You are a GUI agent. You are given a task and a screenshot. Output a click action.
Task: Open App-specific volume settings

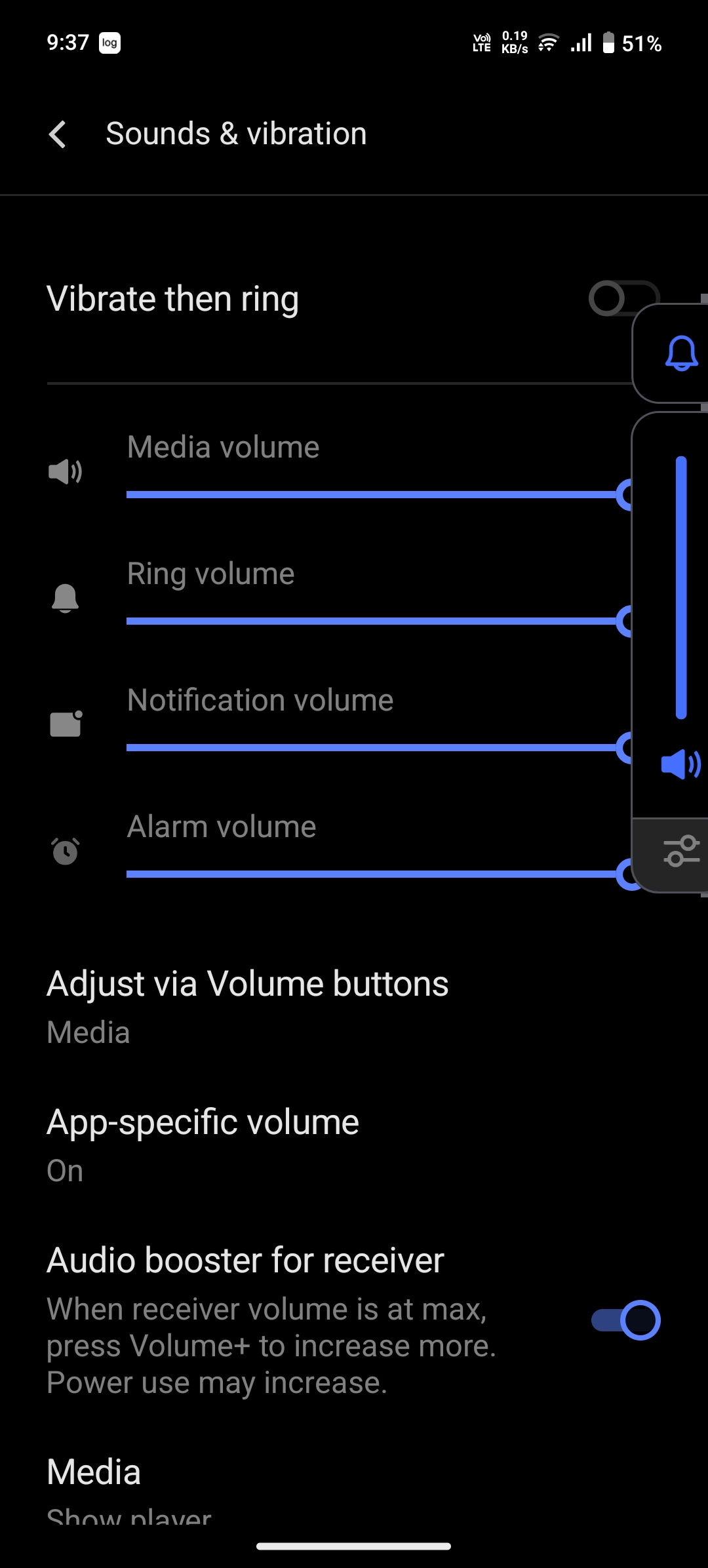[x=203, y=1145]
